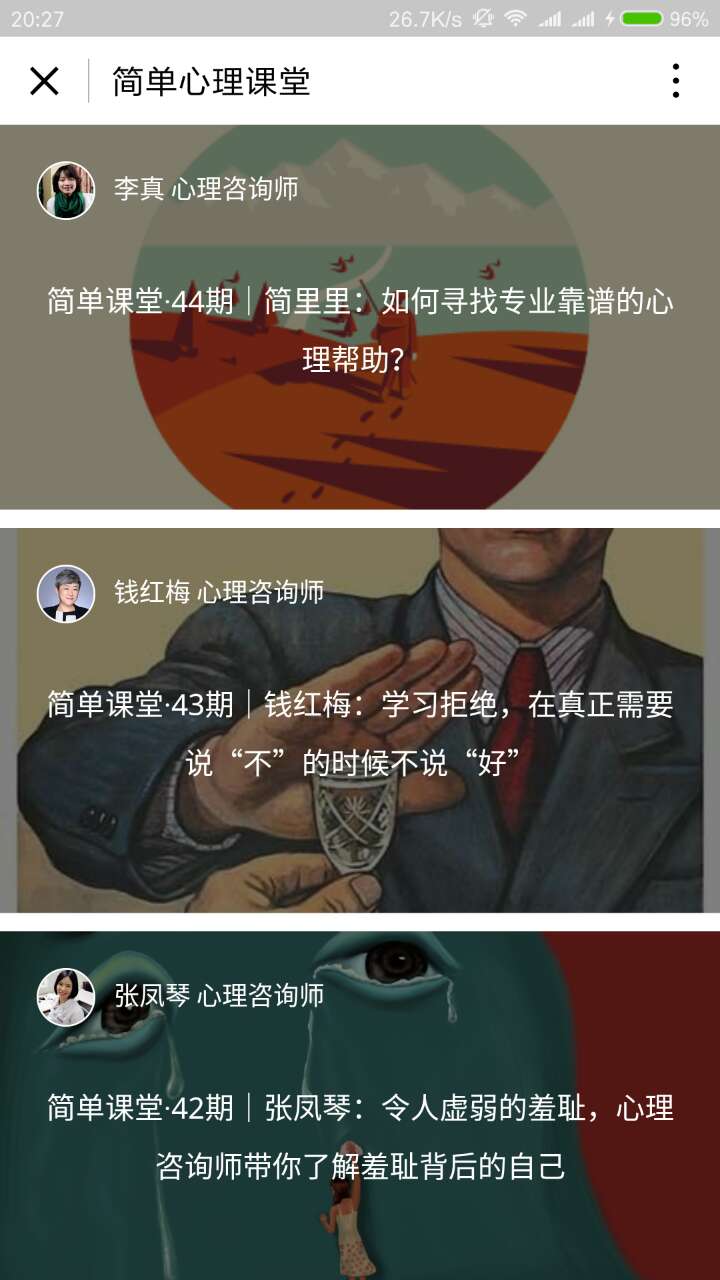Viewport: 720px width, 1280px height.
Task: Open the three-dot overflow menu
Action: click(676, 81)
